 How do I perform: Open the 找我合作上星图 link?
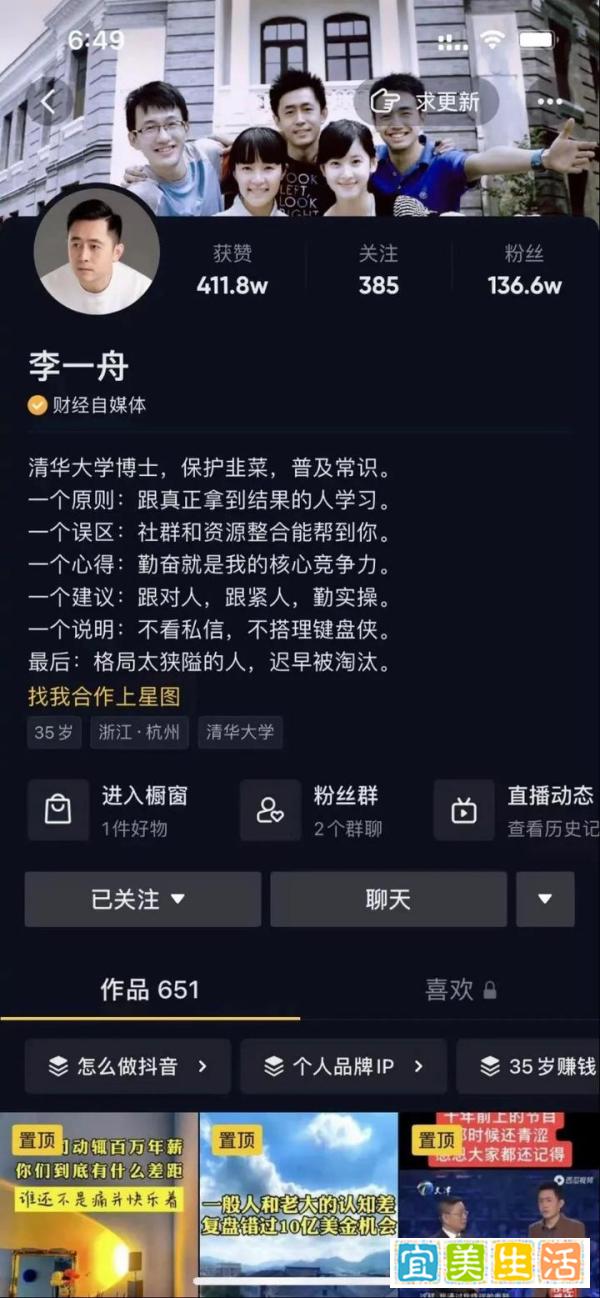point(104,696)
